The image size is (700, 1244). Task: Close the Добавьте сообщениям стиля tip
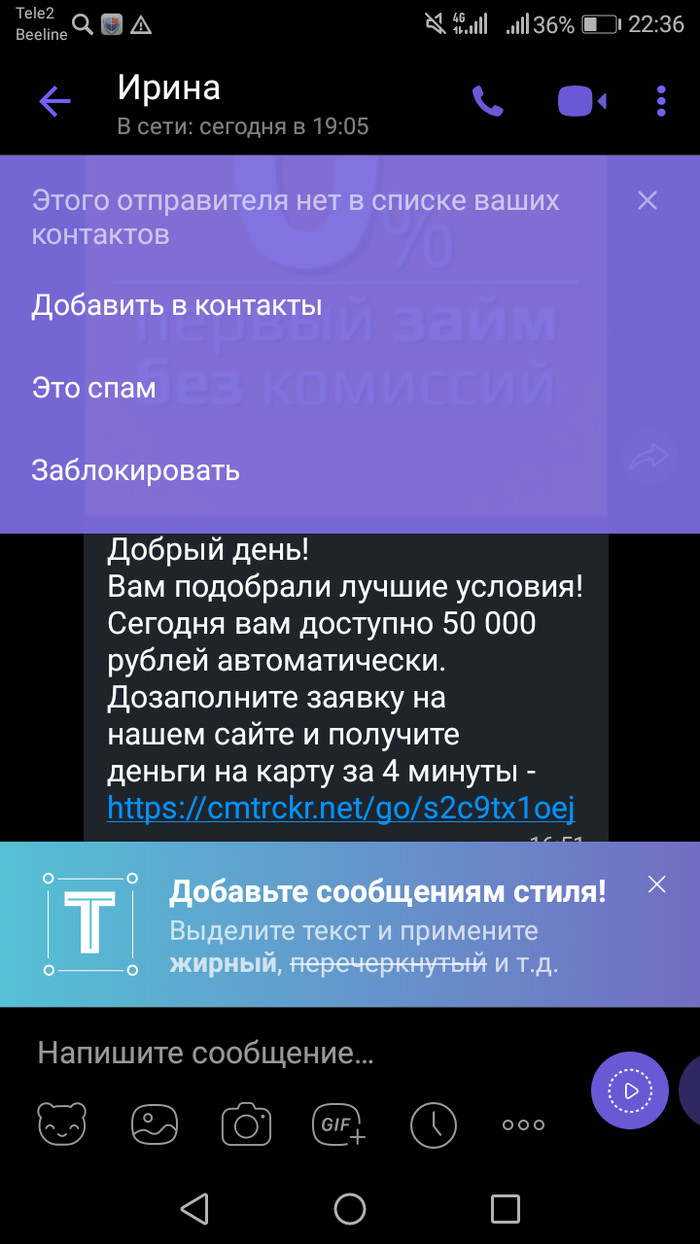[x=656, y=884]
